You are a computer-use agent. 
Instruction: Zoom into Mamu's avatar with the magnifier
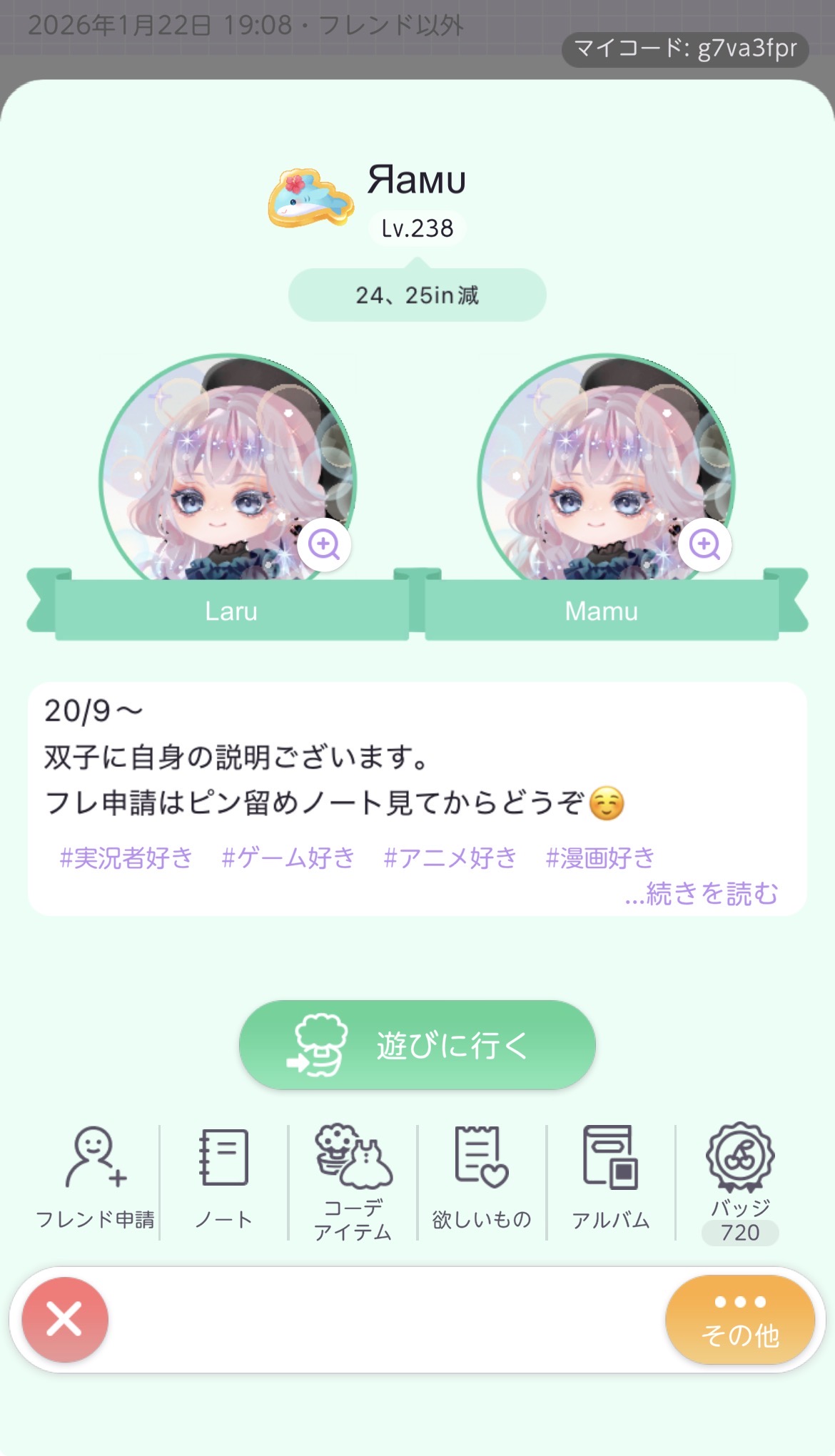704,545
